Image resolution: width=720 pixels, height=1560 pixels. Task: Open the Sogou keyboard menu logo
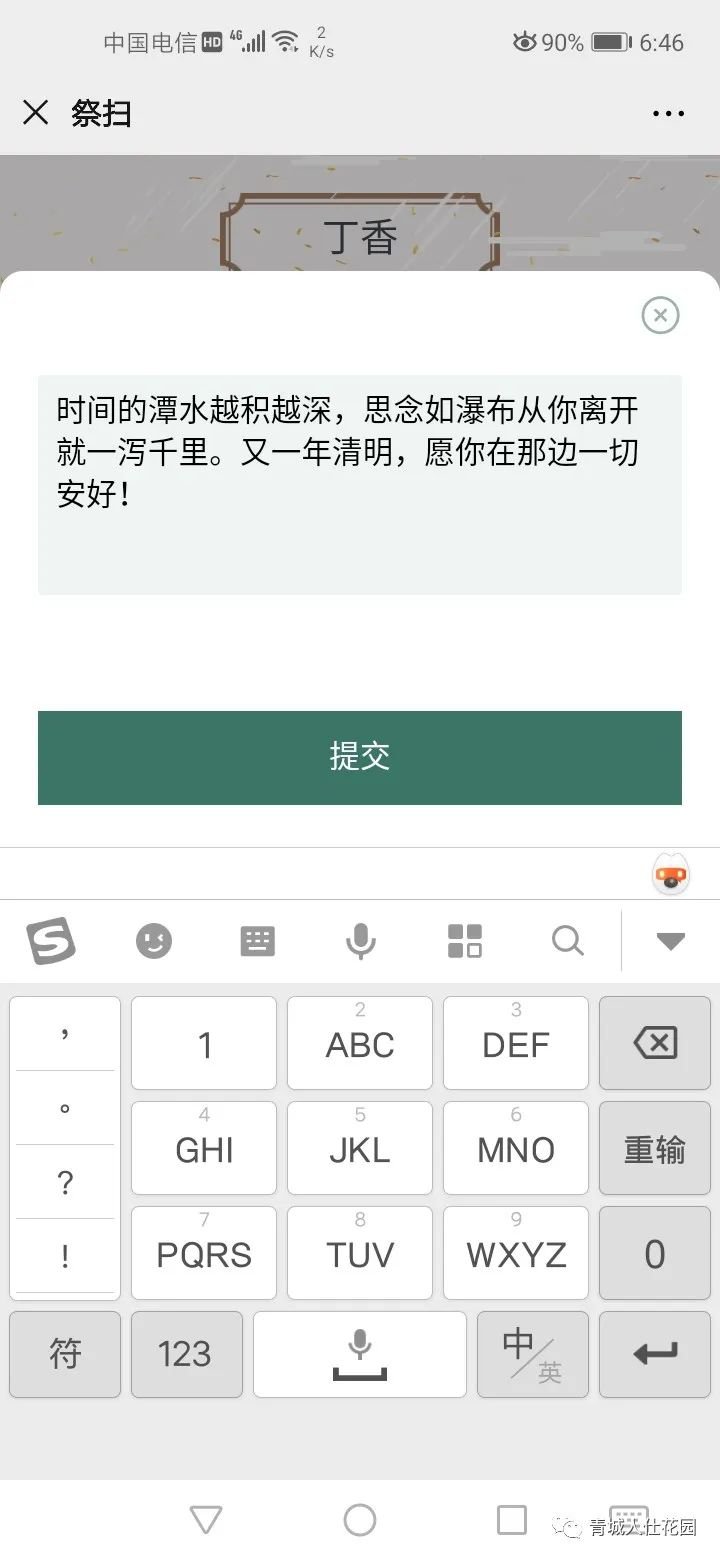tap(51, 940)
